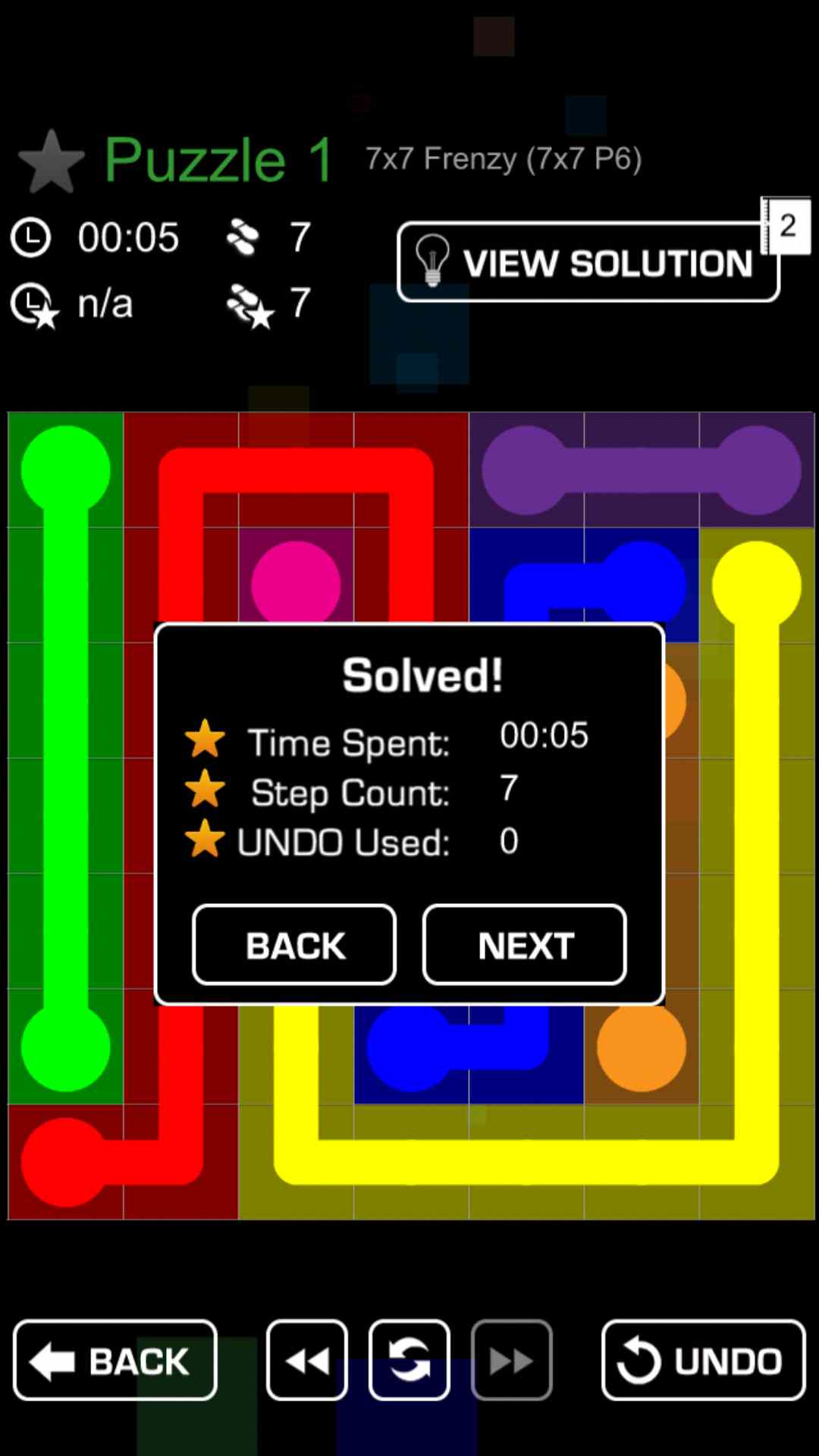Image resolution: width=819 pixels, height=1456 pixels.
Task: Tap the UNDO button
Action: click(703, 1360)
